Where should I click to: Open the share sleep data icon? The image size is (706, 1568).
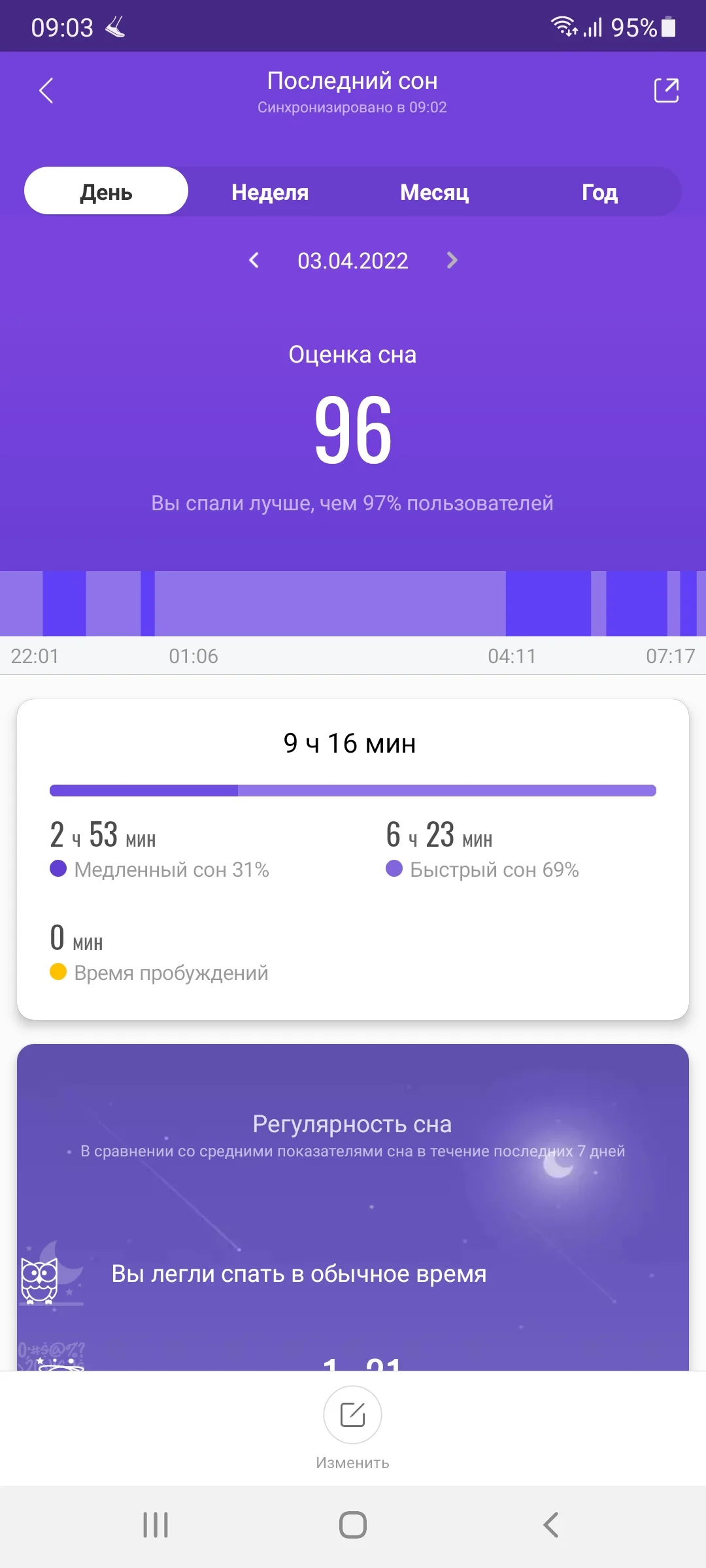coord(665,91)
